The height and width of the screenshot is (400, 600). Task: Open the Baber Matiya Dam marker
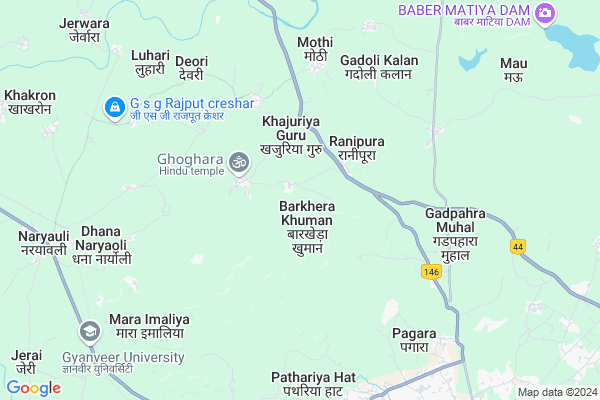tap(545, 12)
